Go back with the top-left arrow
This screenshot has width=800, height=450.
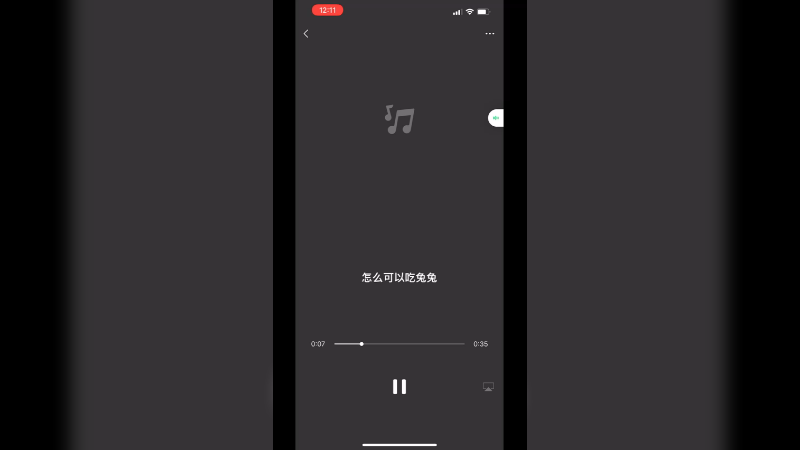pos(306,34)
